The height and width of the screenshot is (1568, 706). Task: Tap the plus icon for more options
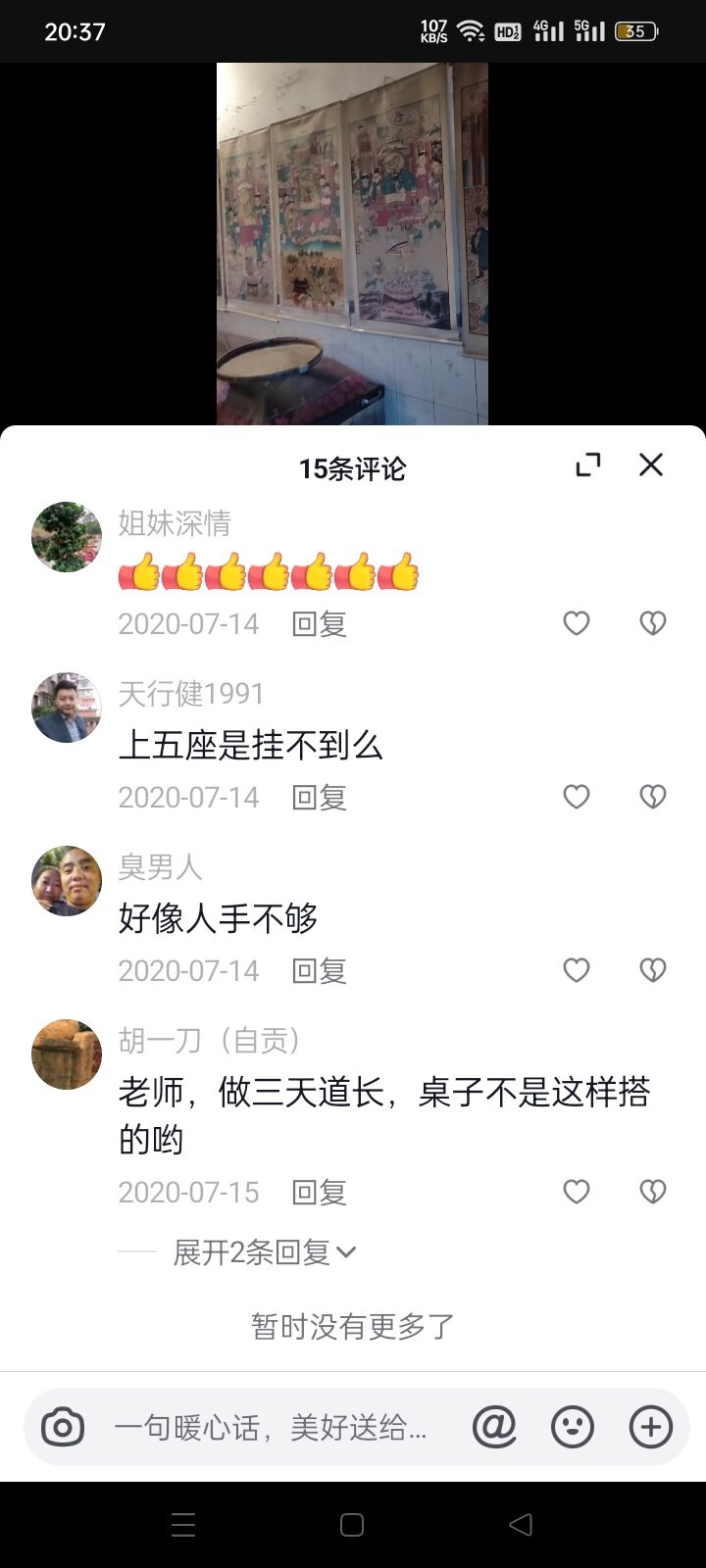click(651, 1427)
